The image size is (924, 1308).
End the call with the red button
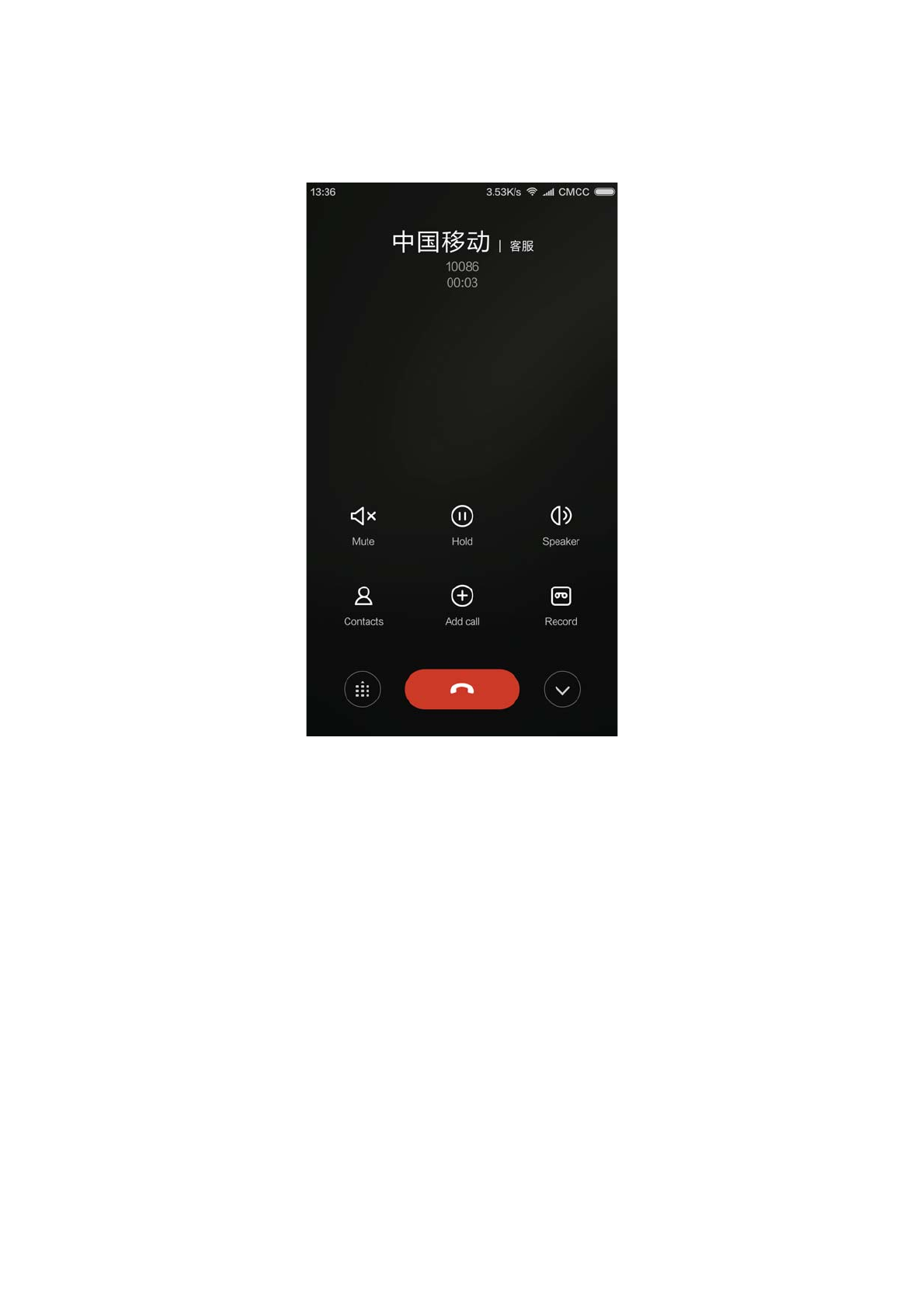coord(462,689)
